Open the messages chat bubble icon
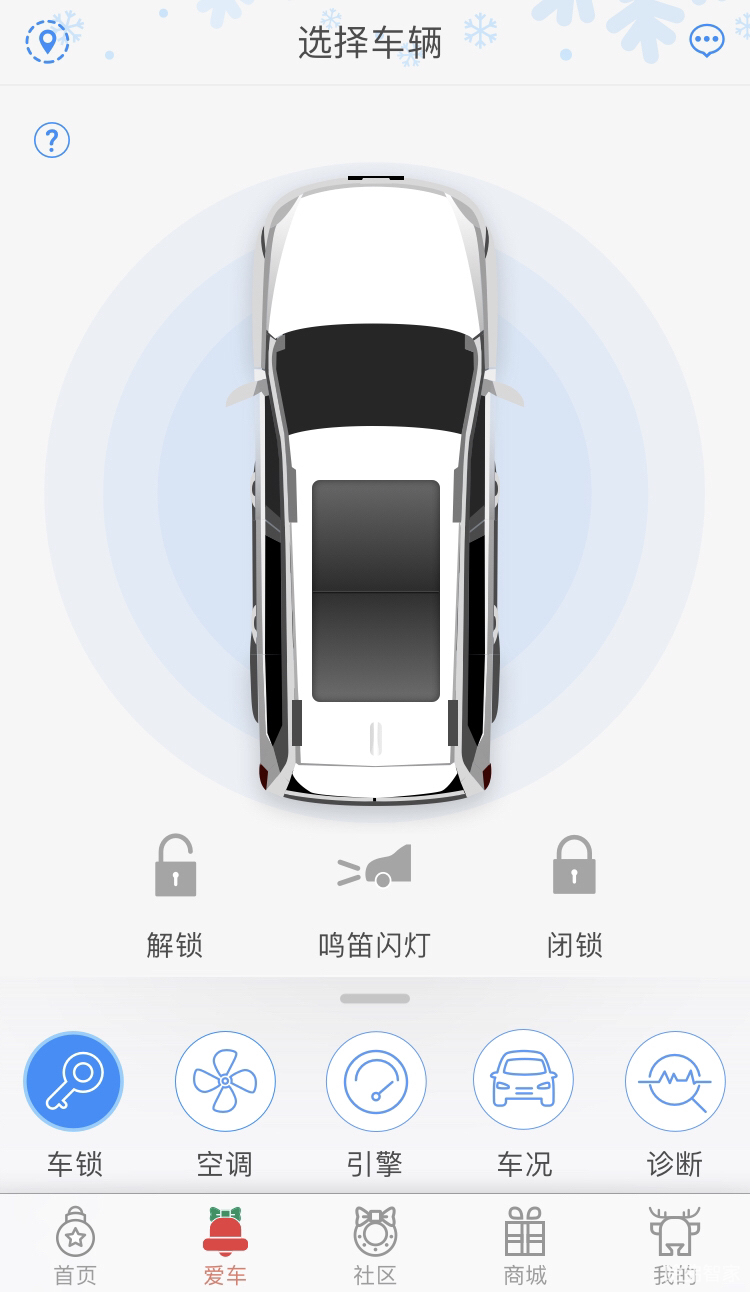The width and height of the screenshot is (750, 1292). tap(706, 42)
